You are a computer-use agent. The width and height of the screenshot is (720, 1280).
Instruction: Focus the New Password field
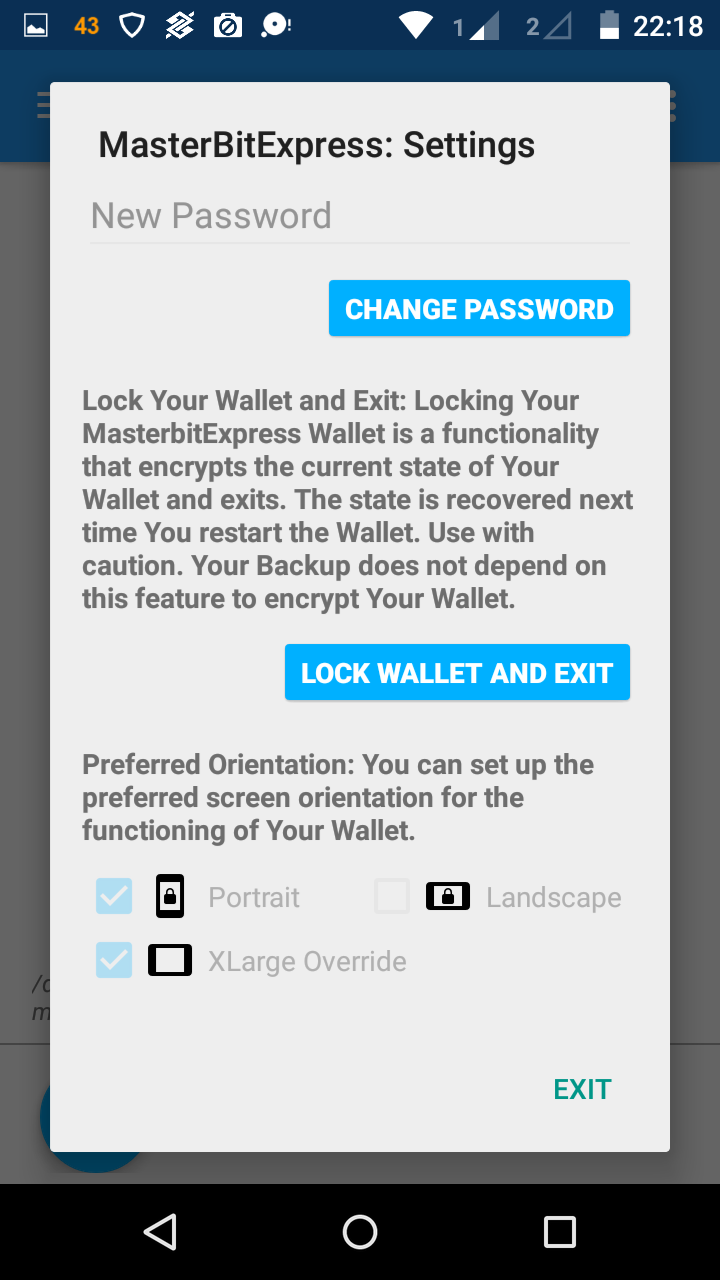360,216
